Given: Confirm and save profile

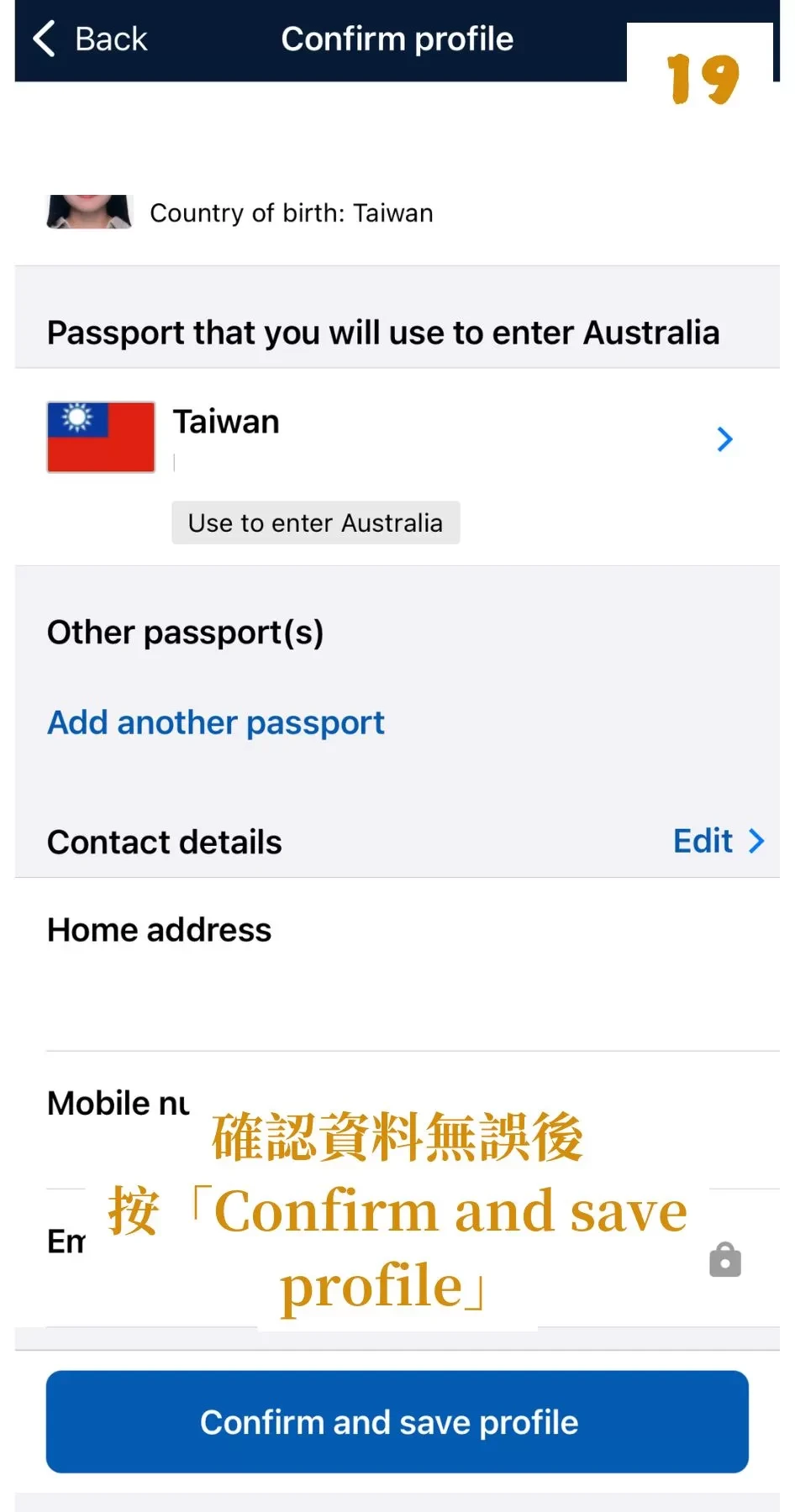Looking at the screenshot, I should pos(397,1421).
